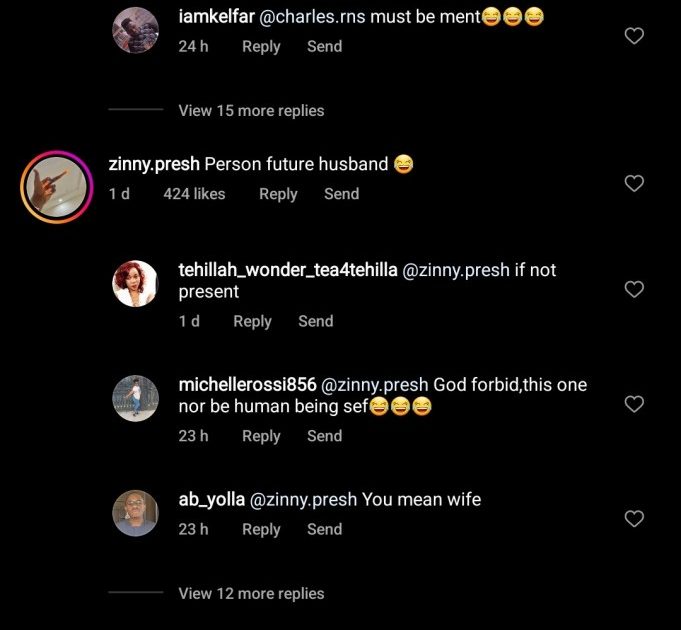Reply to michellerossi856's comment
Viewport: 681px width, 630px height.
click(x=260, y=436)
